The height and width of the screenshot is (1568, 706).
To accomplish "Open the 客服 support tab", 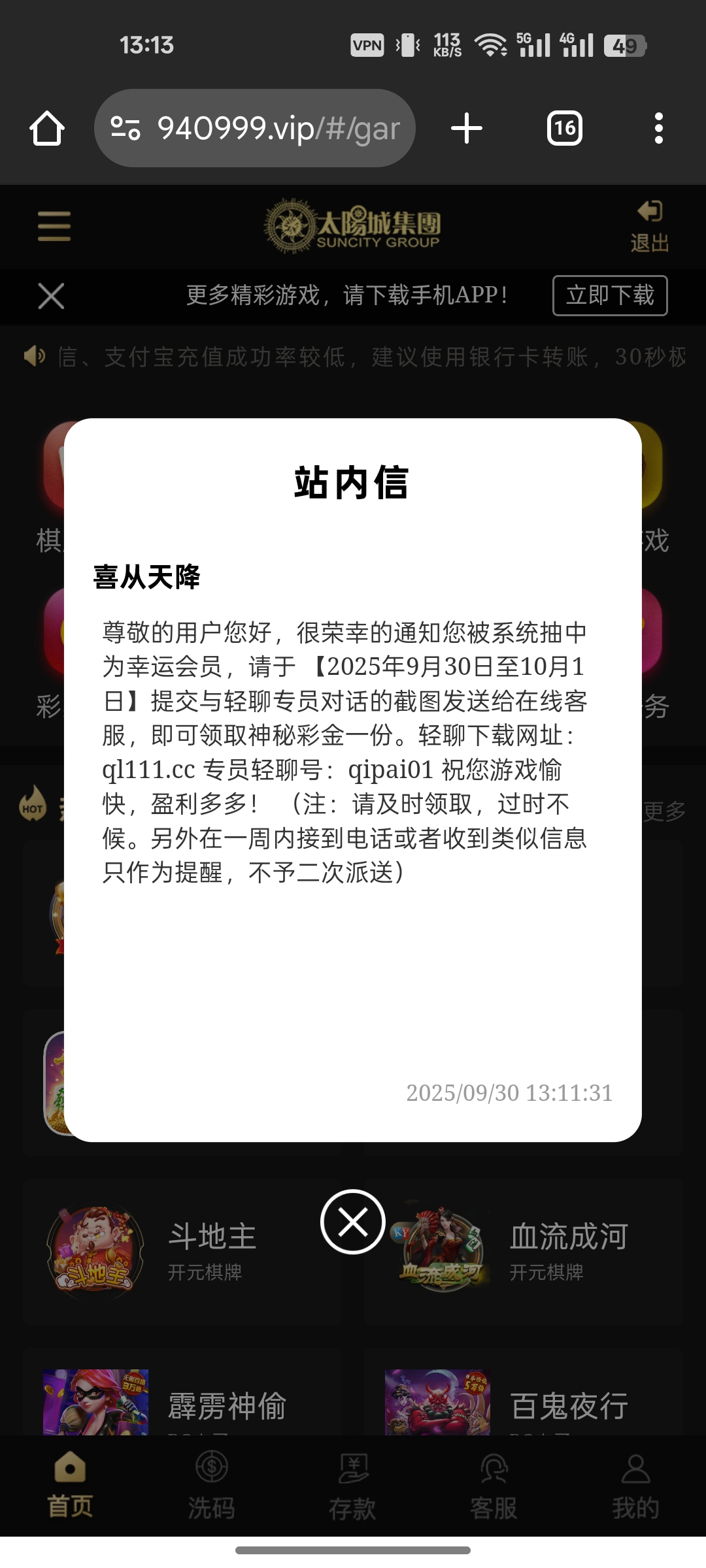I will [x=494, y=1484].
